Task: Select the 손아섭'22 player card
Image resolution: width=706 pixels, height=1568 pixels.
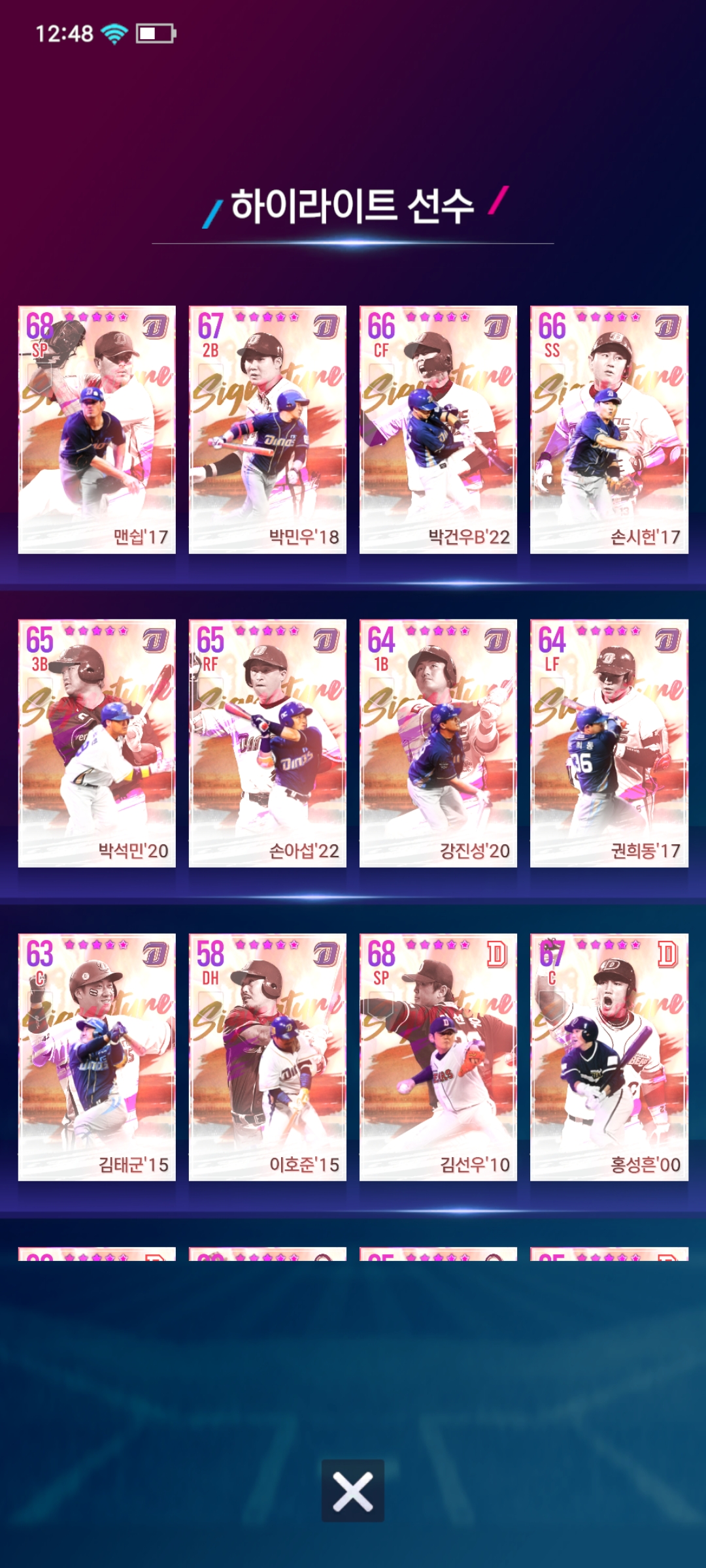Action: [x=267, y=743]
